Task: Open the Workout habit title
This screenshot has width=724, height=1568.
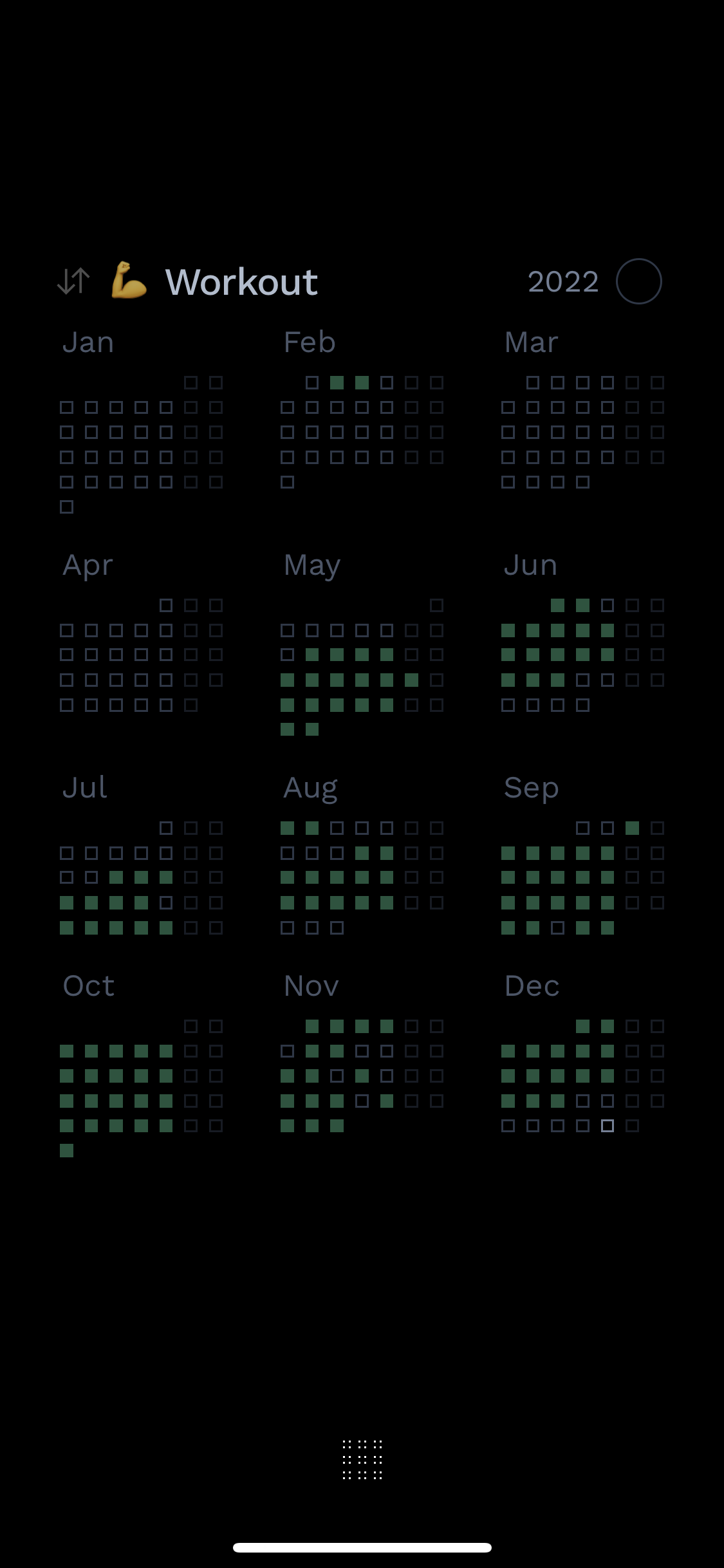Action: (x=241, y=282)
